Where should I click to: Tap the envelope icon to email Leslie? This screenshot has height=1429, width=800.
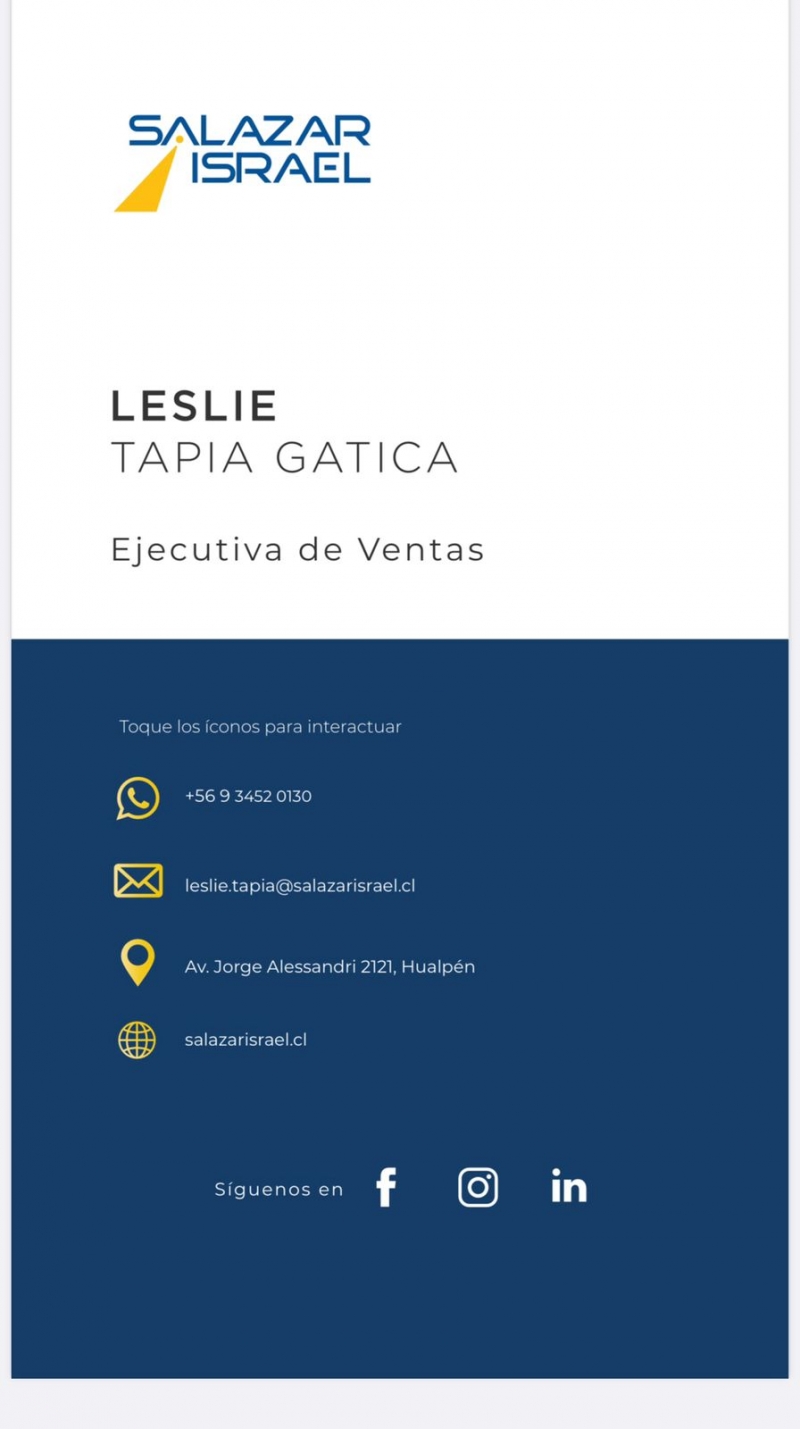tap(138, 881)
